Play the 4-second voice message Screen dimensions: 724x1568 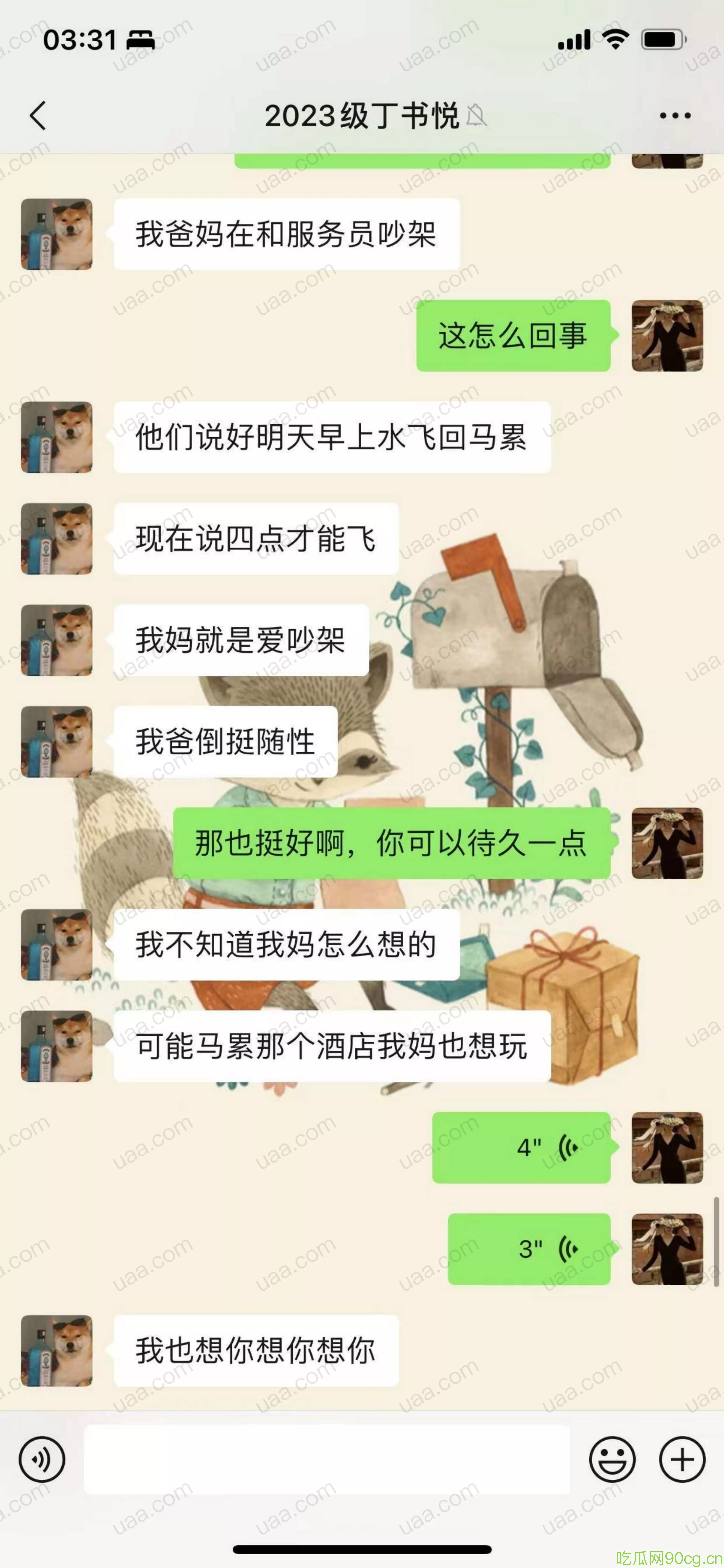click(521, 1147)
